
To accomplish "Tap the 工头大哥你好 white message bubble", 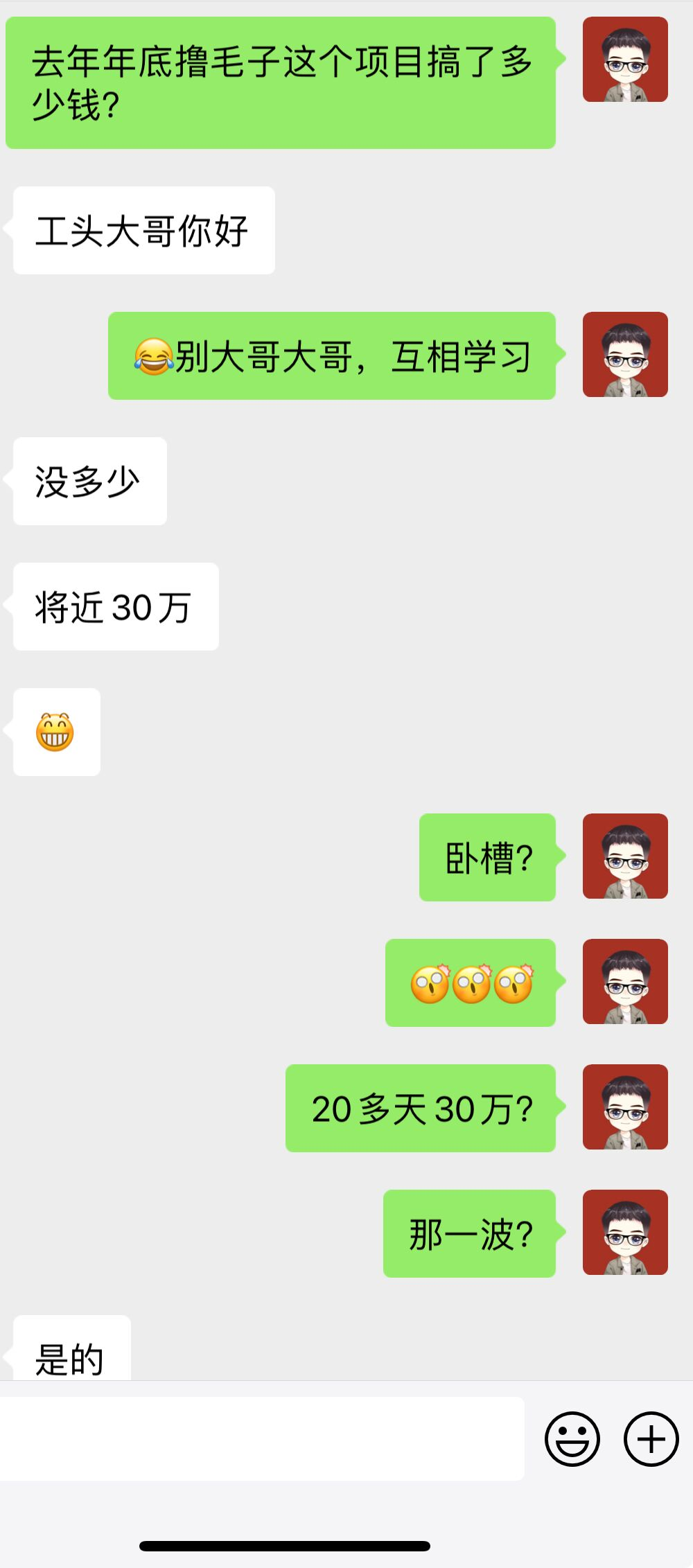I will tap(142, 229).
